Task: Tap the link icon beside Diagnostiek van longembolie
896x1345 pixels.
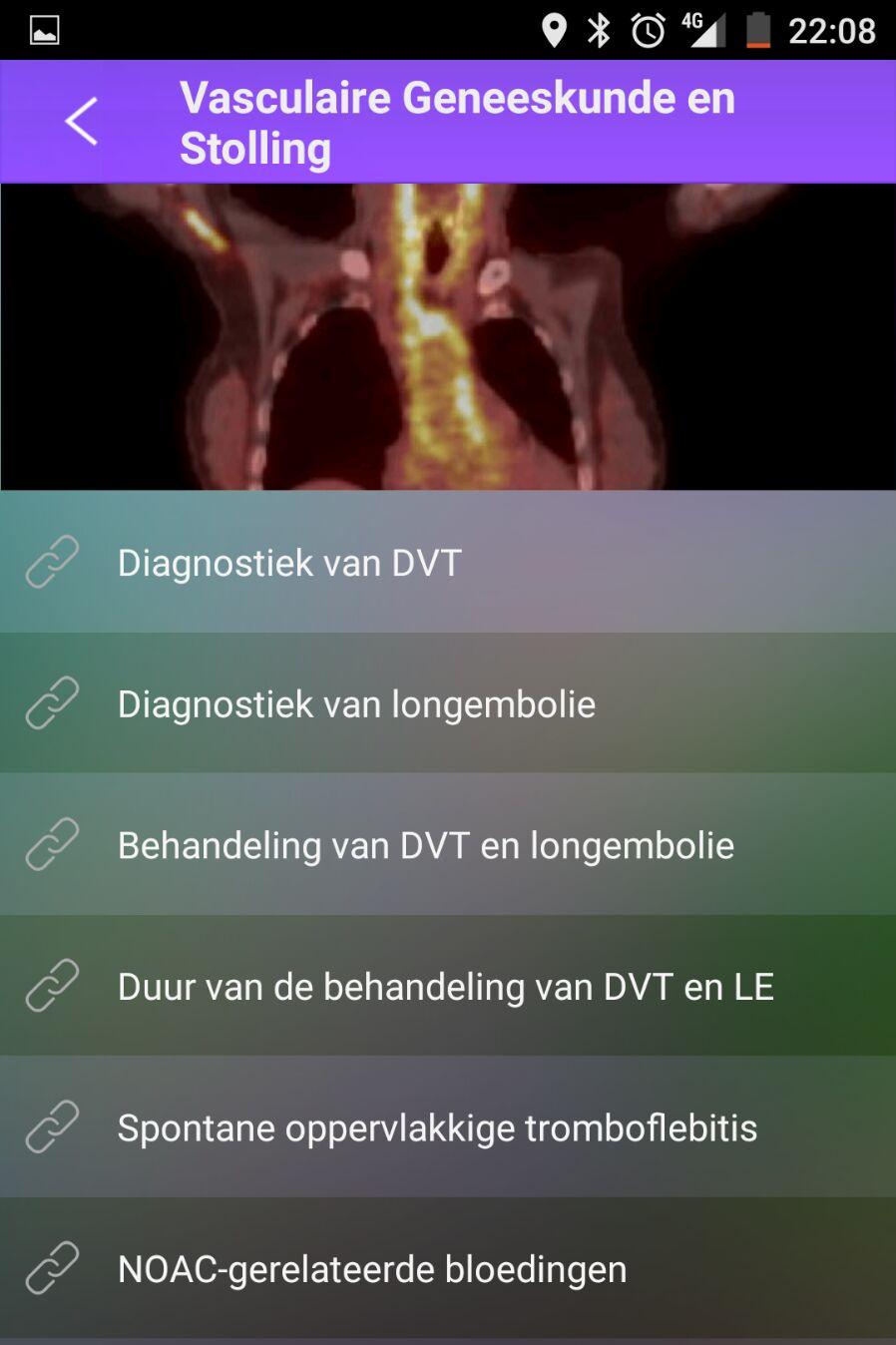Action: 53,703
